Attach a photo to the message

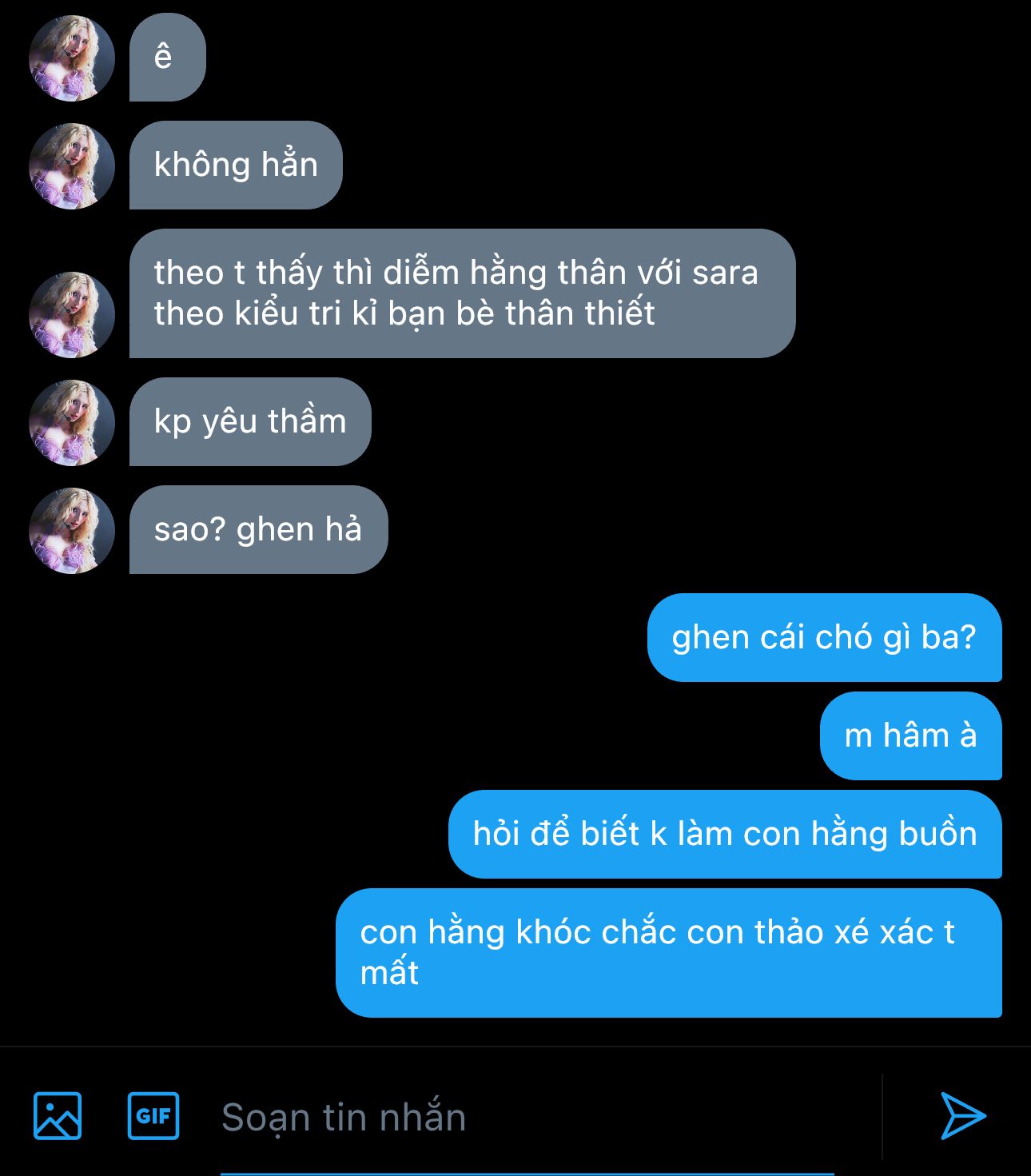pos(58,1115)
